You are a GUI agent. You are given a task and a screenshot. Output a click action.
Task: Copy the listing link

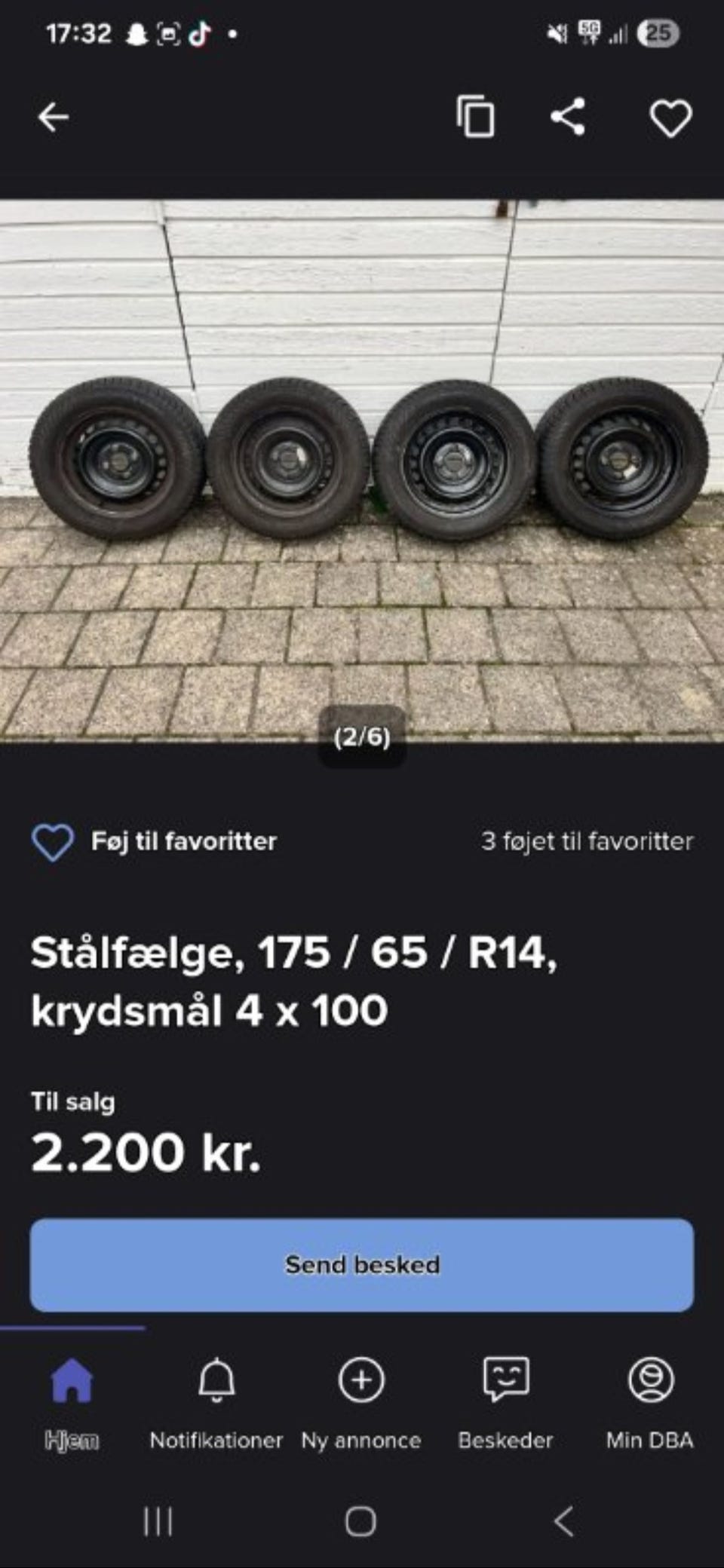(x=475, y=118)
